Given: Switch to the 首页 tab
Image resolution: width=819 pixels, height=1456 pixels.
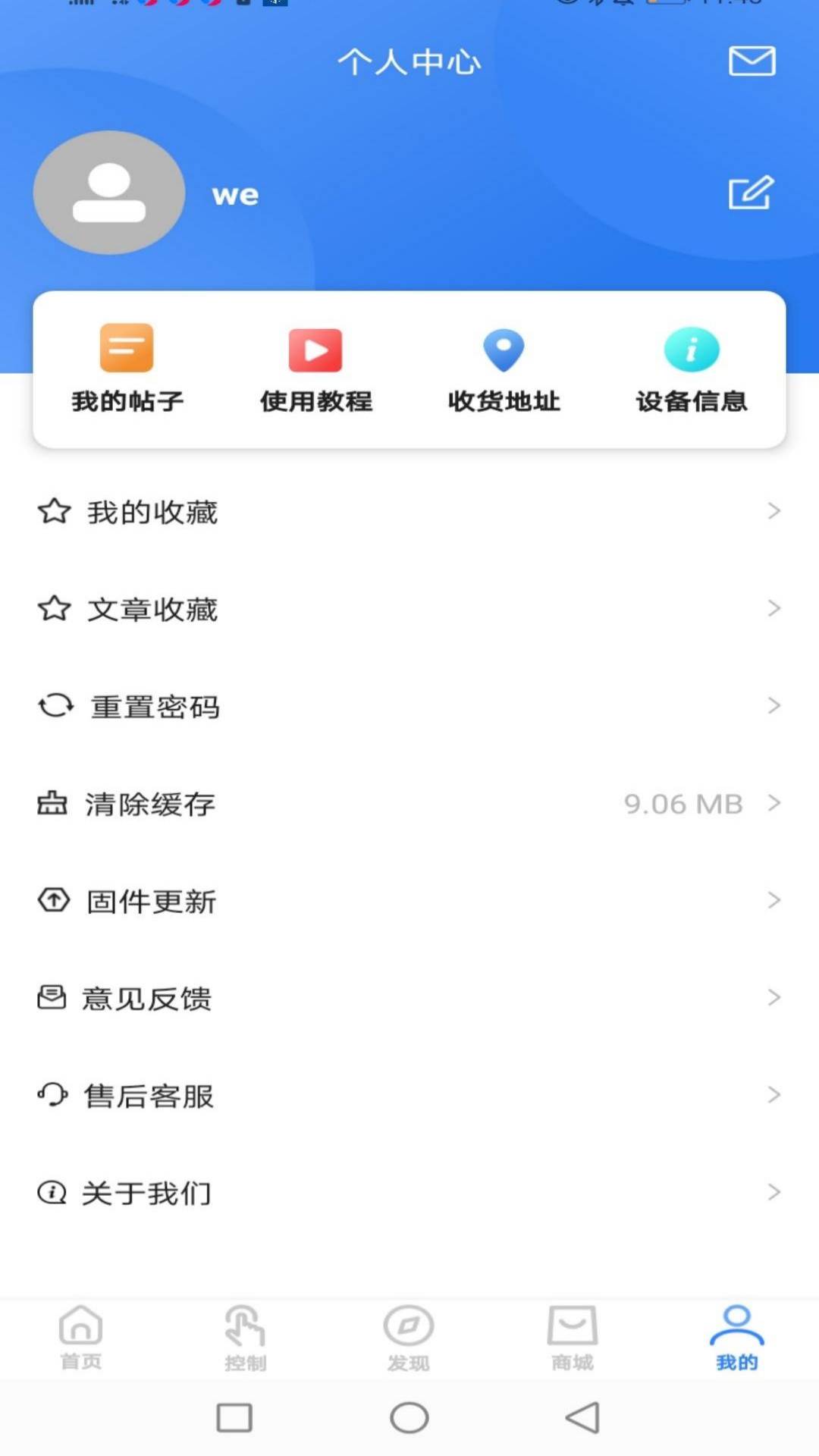Looking at the screenshot, I should click(x=81, y=1338).
